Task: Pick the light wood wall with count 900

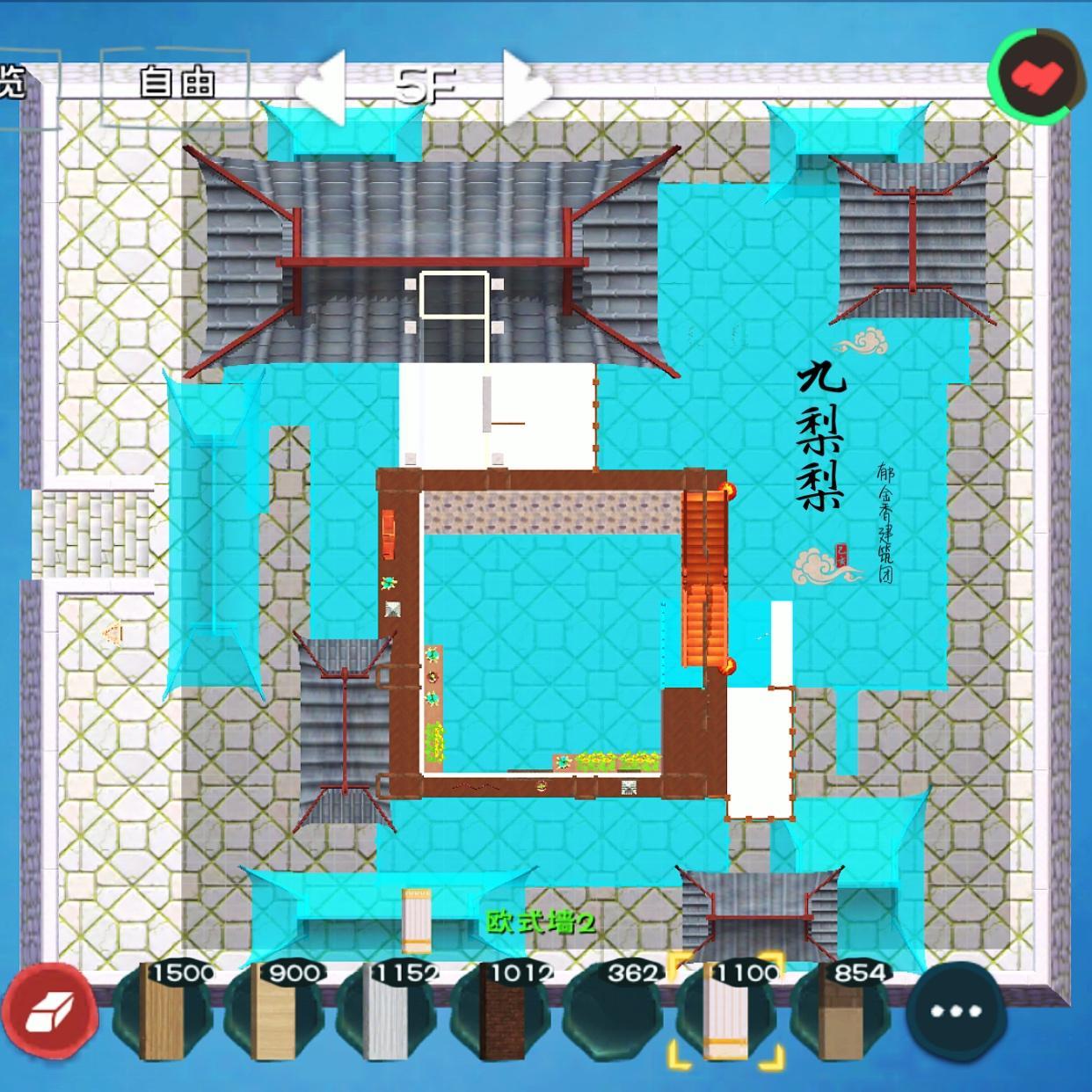Action: point(274,1011)
